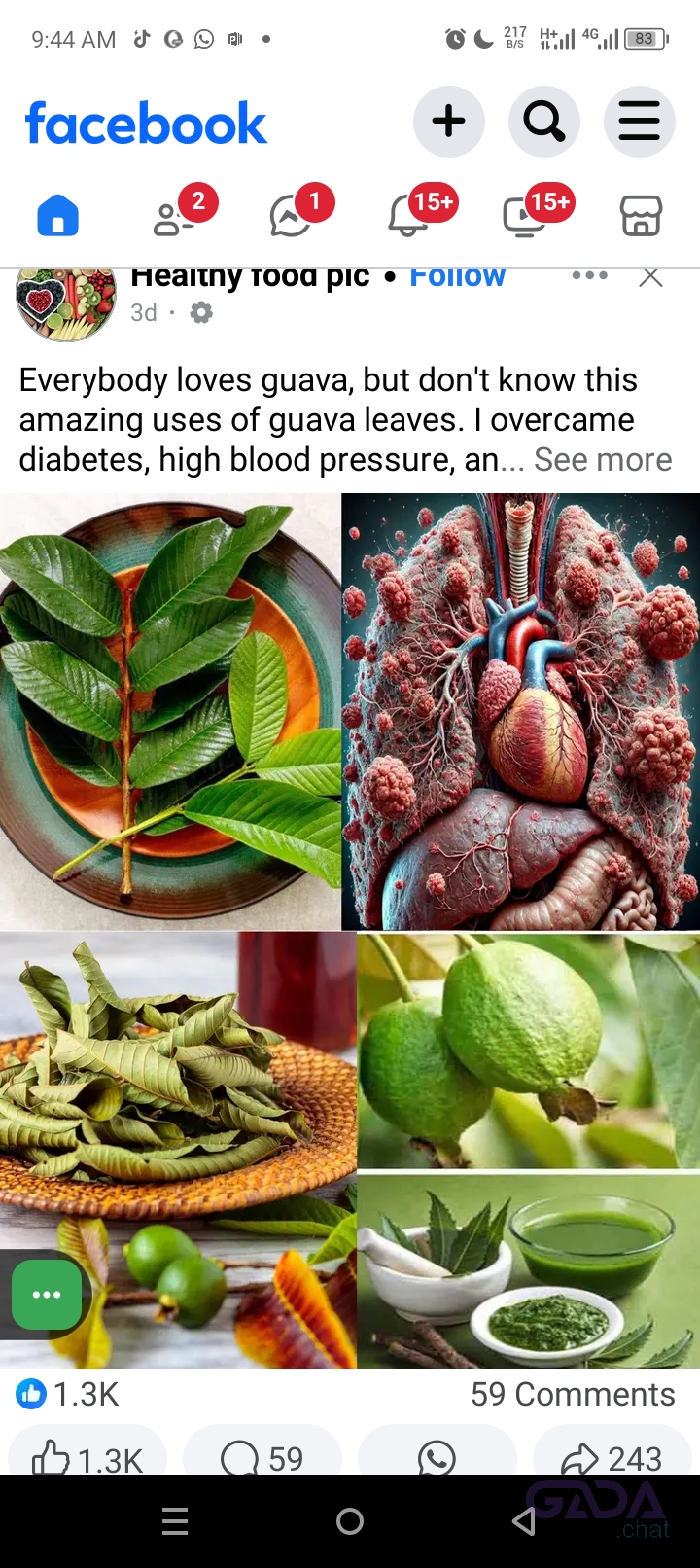Open Facebook search
This screenshot has width=700, height=1568.
click(543, 122)
